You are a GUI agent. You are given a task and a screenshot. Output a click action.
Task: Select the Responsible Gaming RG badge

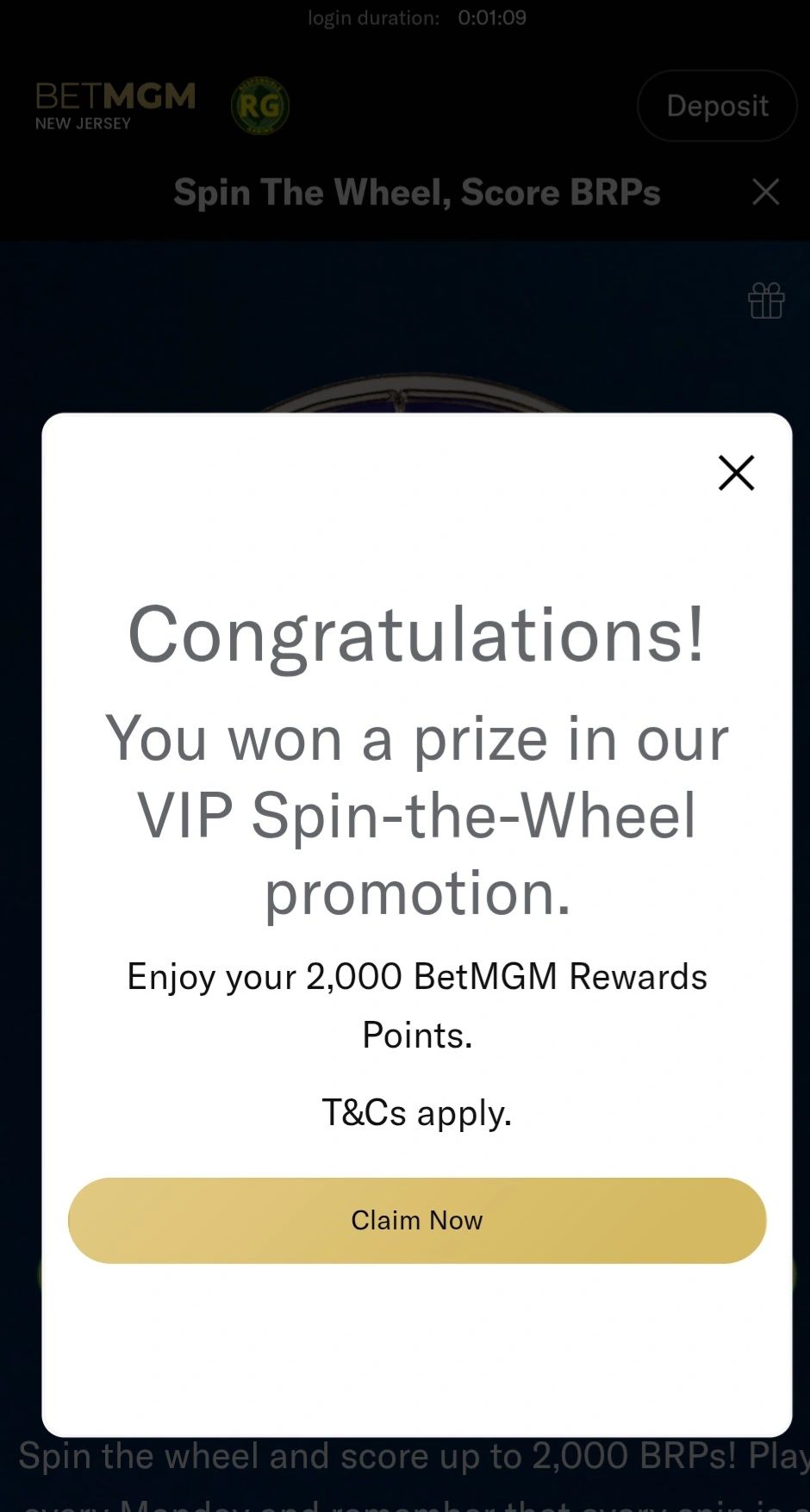click(x=261, y=104)
